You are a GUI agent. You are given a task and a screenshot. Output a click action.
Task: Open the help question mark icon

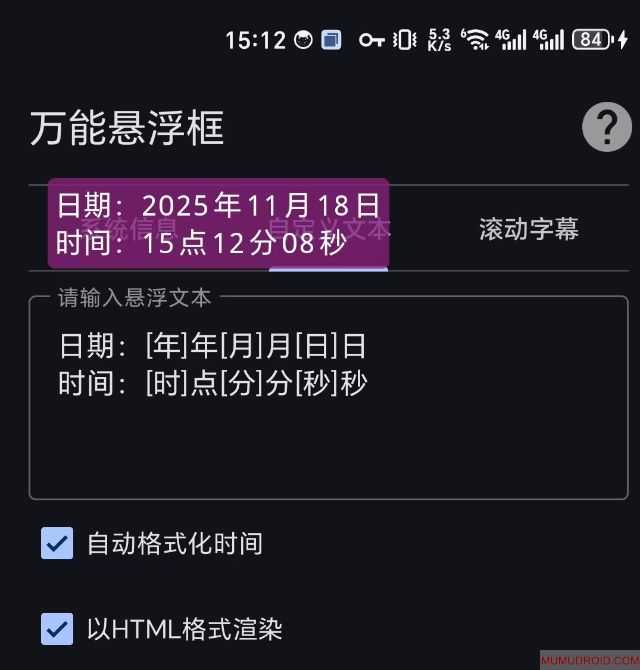tap(607, 128)
